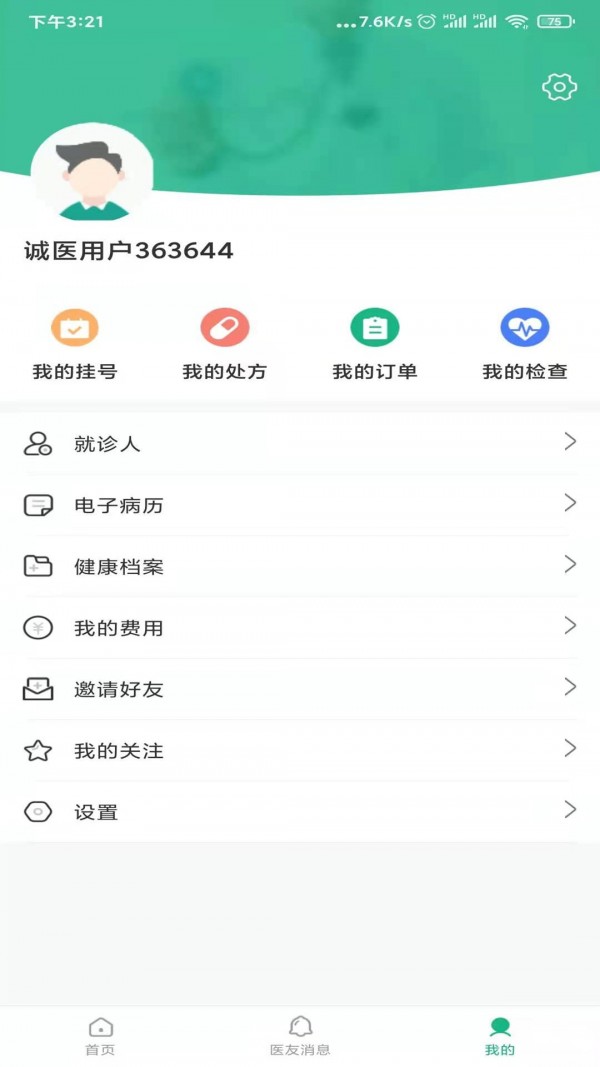
Task: Open 我的关注 followed list
Action: tap(300, 750)
